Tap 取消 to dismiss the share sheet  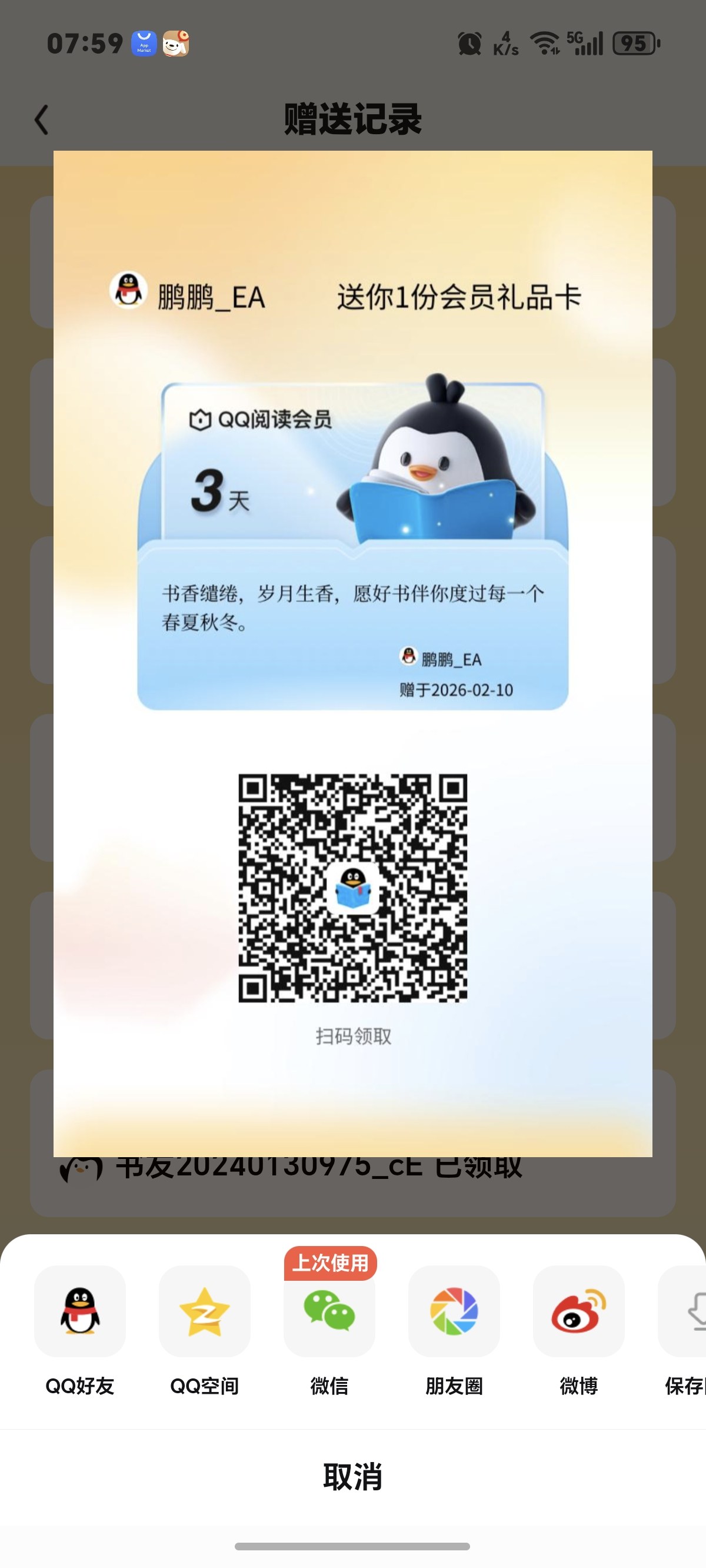tap(353, 1477)
